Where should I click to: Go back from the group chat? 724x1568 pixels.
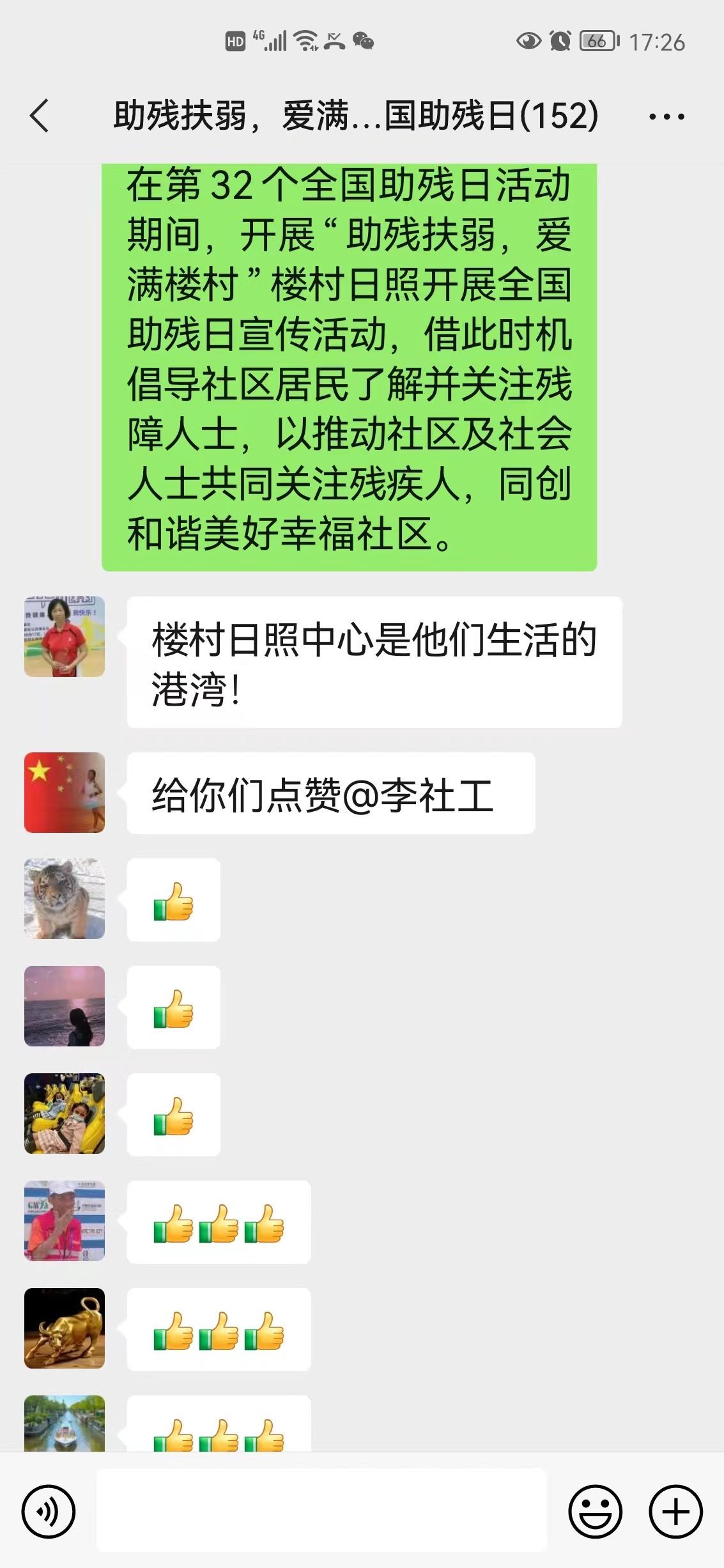(40, 116)
